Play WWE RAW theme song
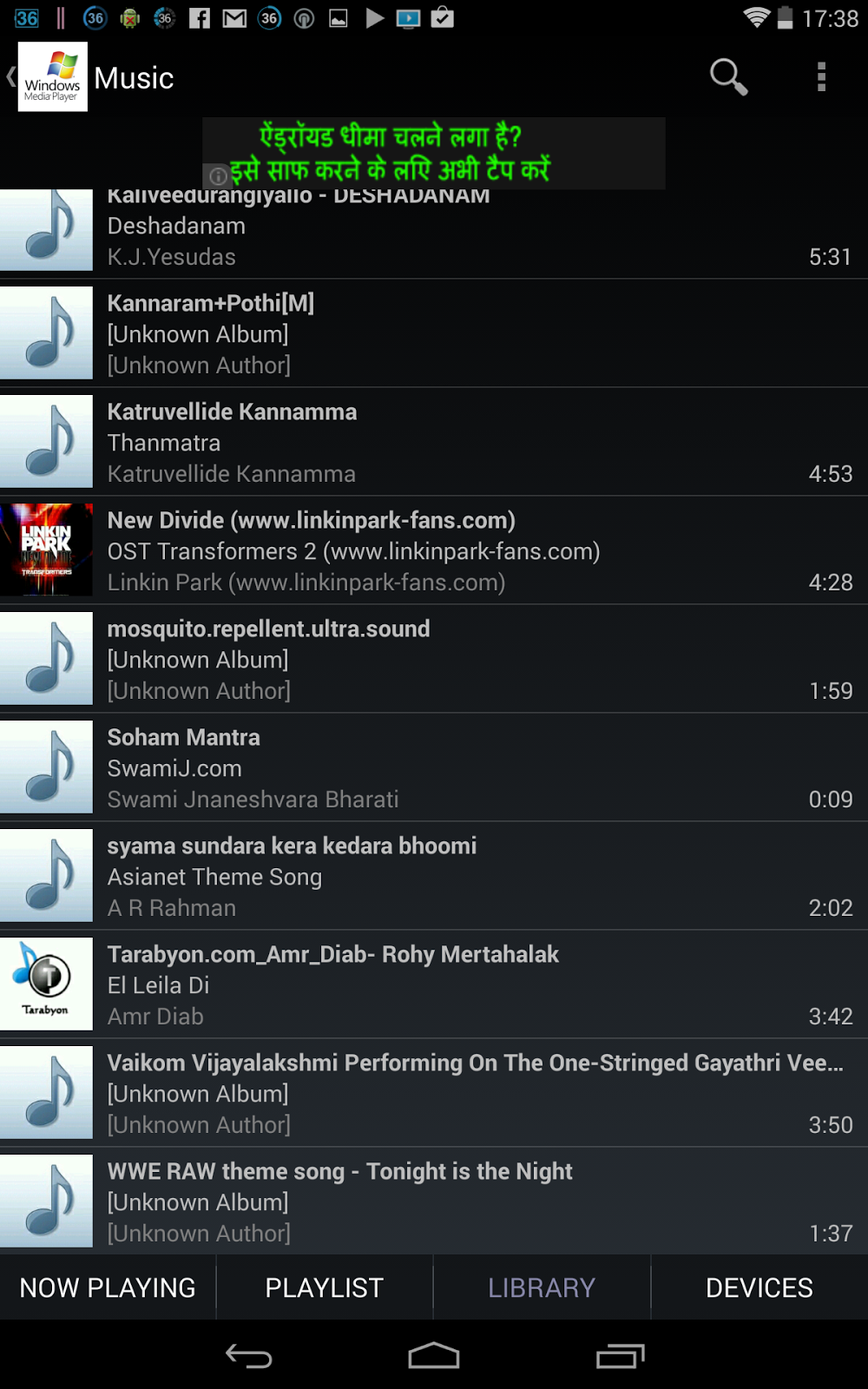This screenshot has width=868, height=1389. tap(434, 1201)
